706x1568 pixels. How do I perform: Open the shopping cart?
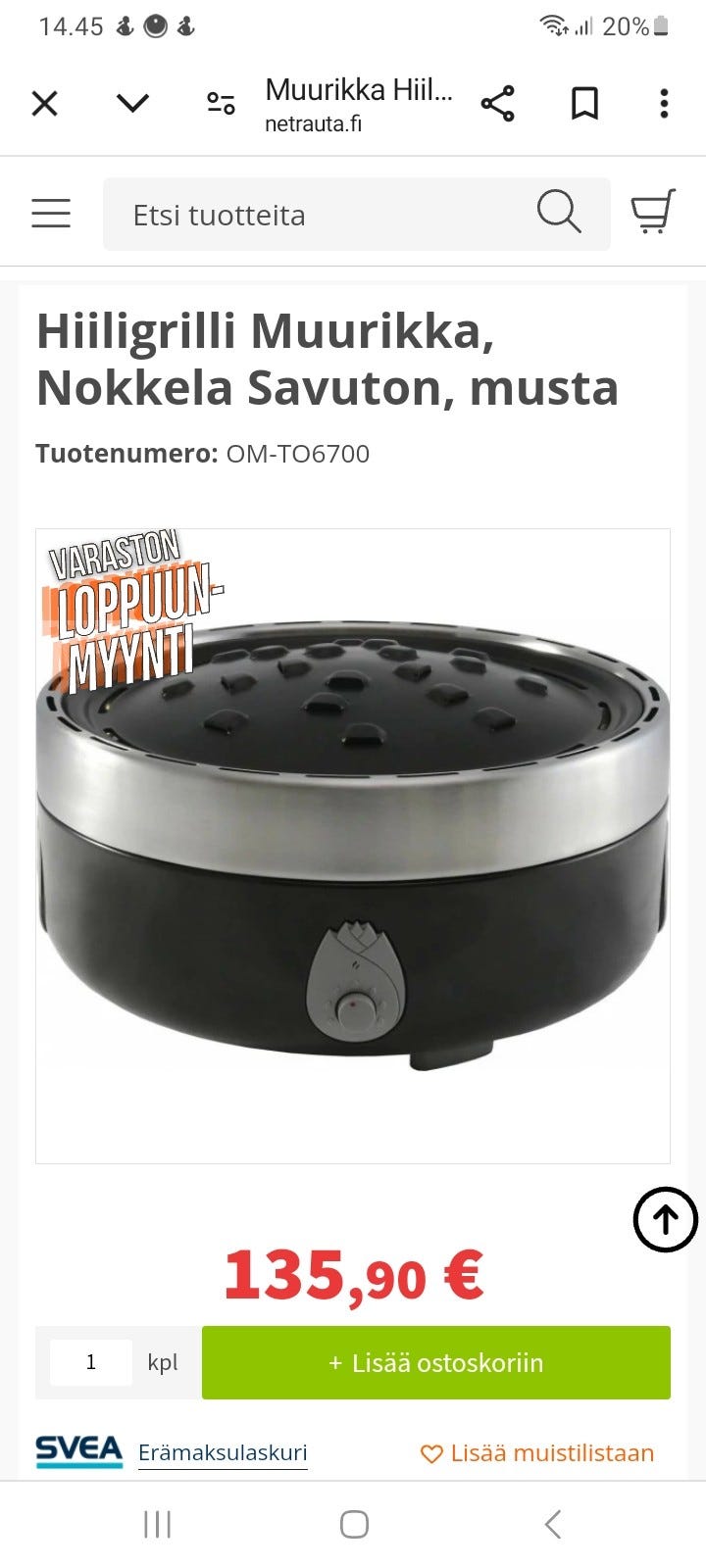(653, 212)
